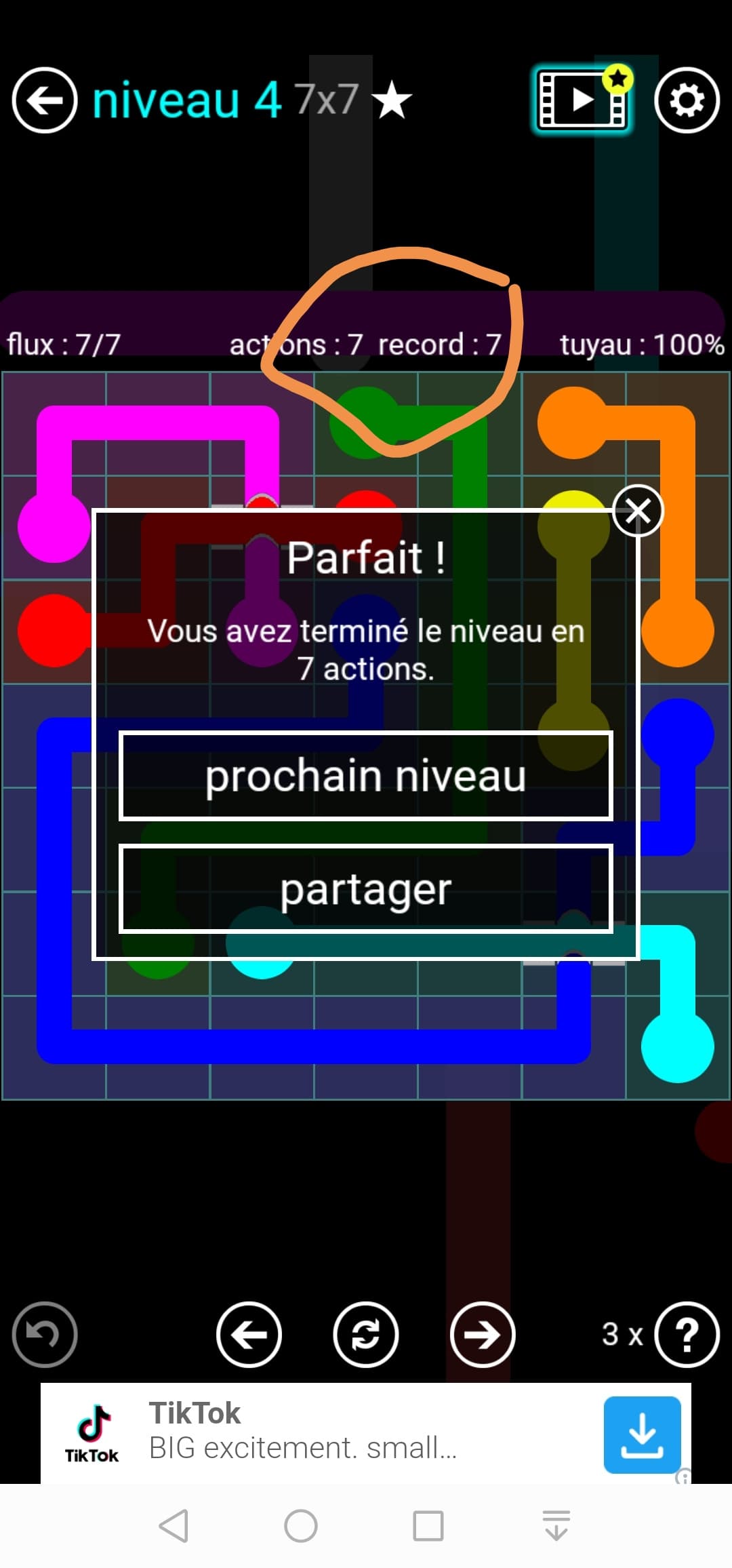Restart the level with refresh icon
This screenshot has height=1568, width=732.
click(366, 1335)
